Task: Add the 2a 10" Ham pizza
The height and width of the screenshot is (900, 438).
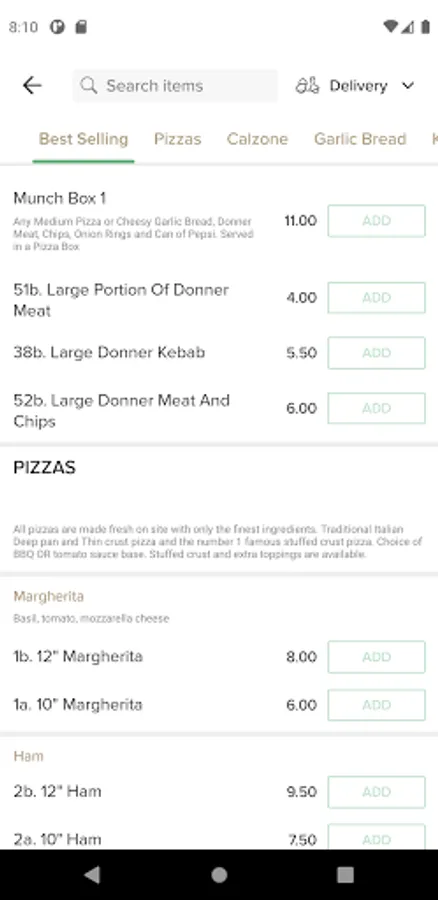Action: 377,837
